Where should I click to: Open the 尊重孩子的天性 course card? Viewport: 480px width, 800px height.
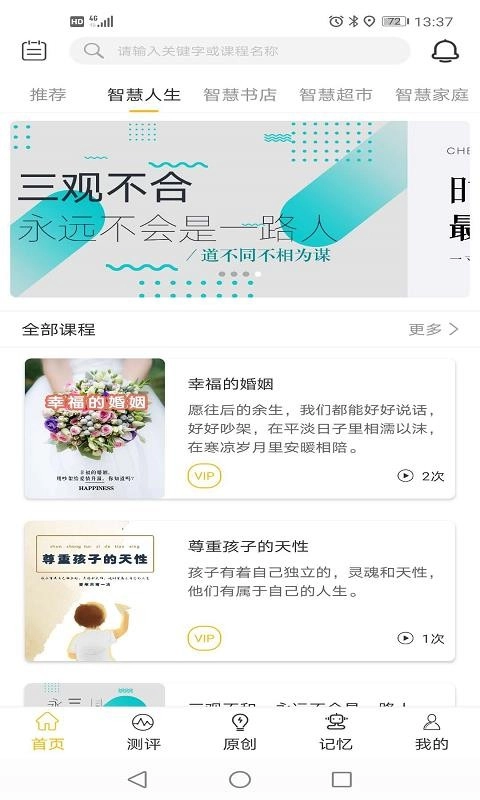click(240, 591)
